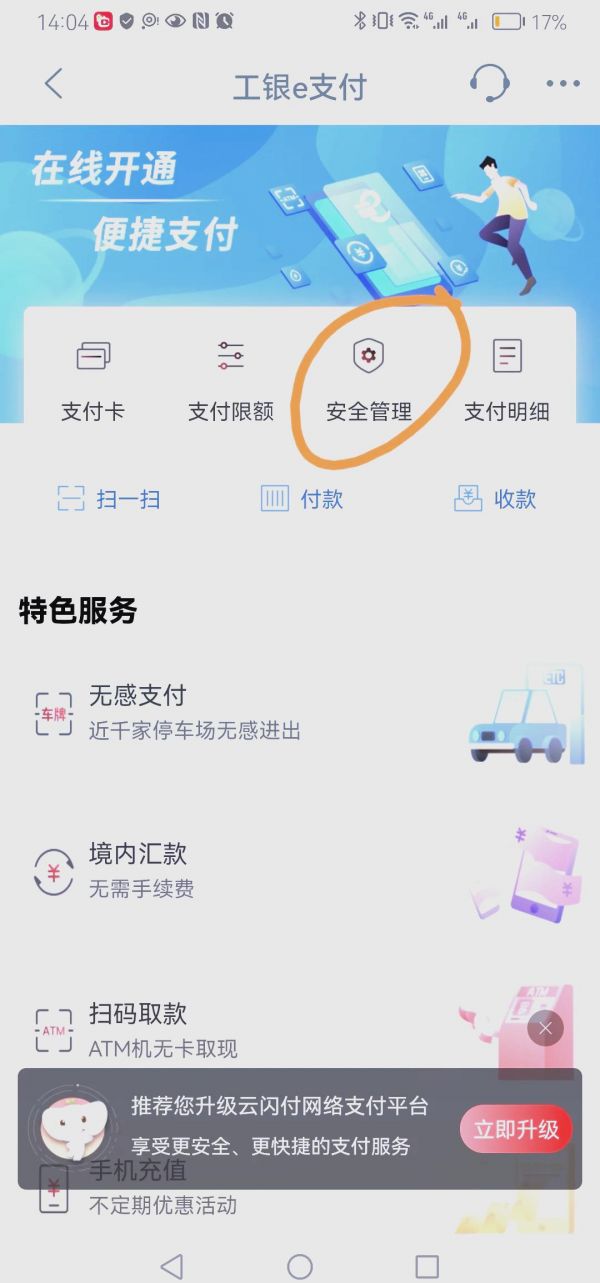Launch 扫一扫 scanner
The image size is (600, 1283).
coord(109,499)
